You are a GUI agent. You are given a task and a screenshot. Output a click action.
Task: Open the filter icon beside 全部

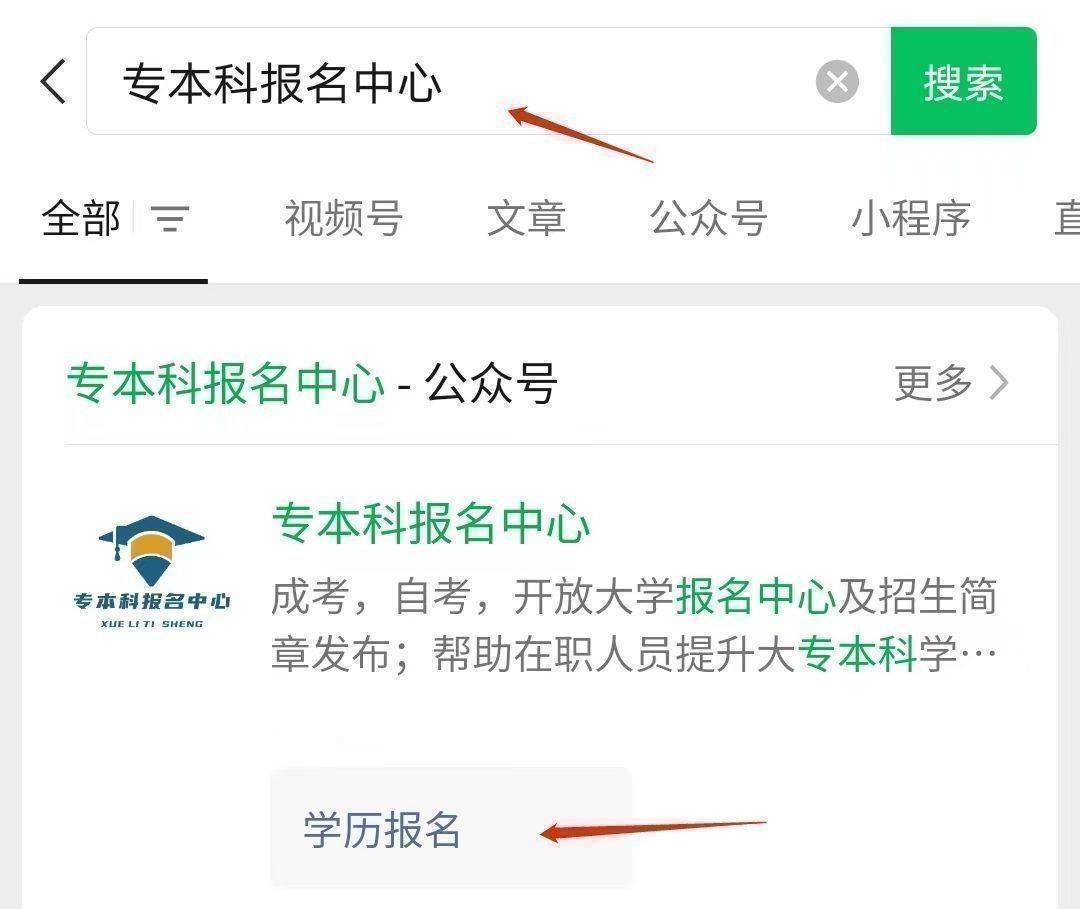[170, 218]
